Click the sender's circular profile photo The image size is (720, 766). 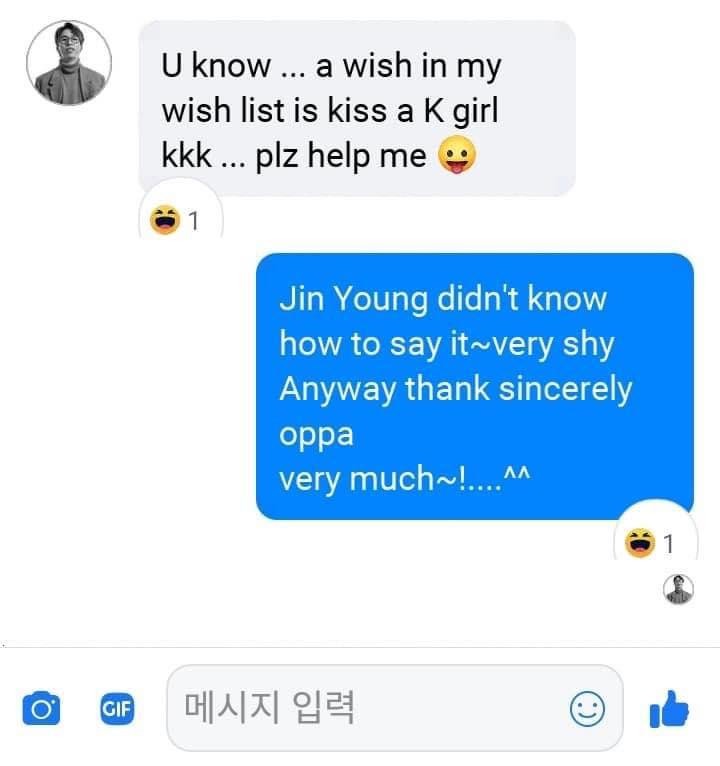70,60
